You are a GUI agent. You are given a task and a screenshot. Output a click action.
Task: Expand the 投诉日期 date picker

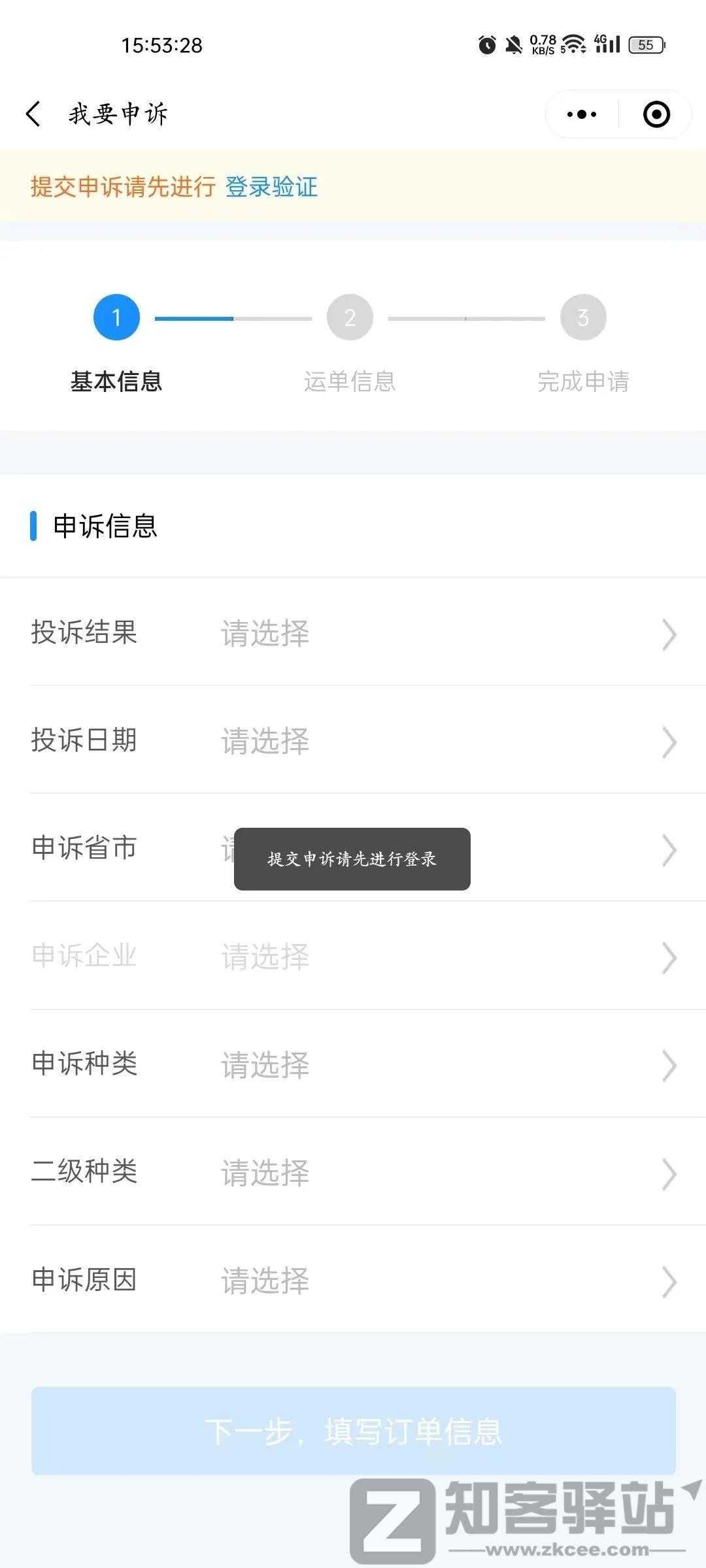[x=668, y=740]
